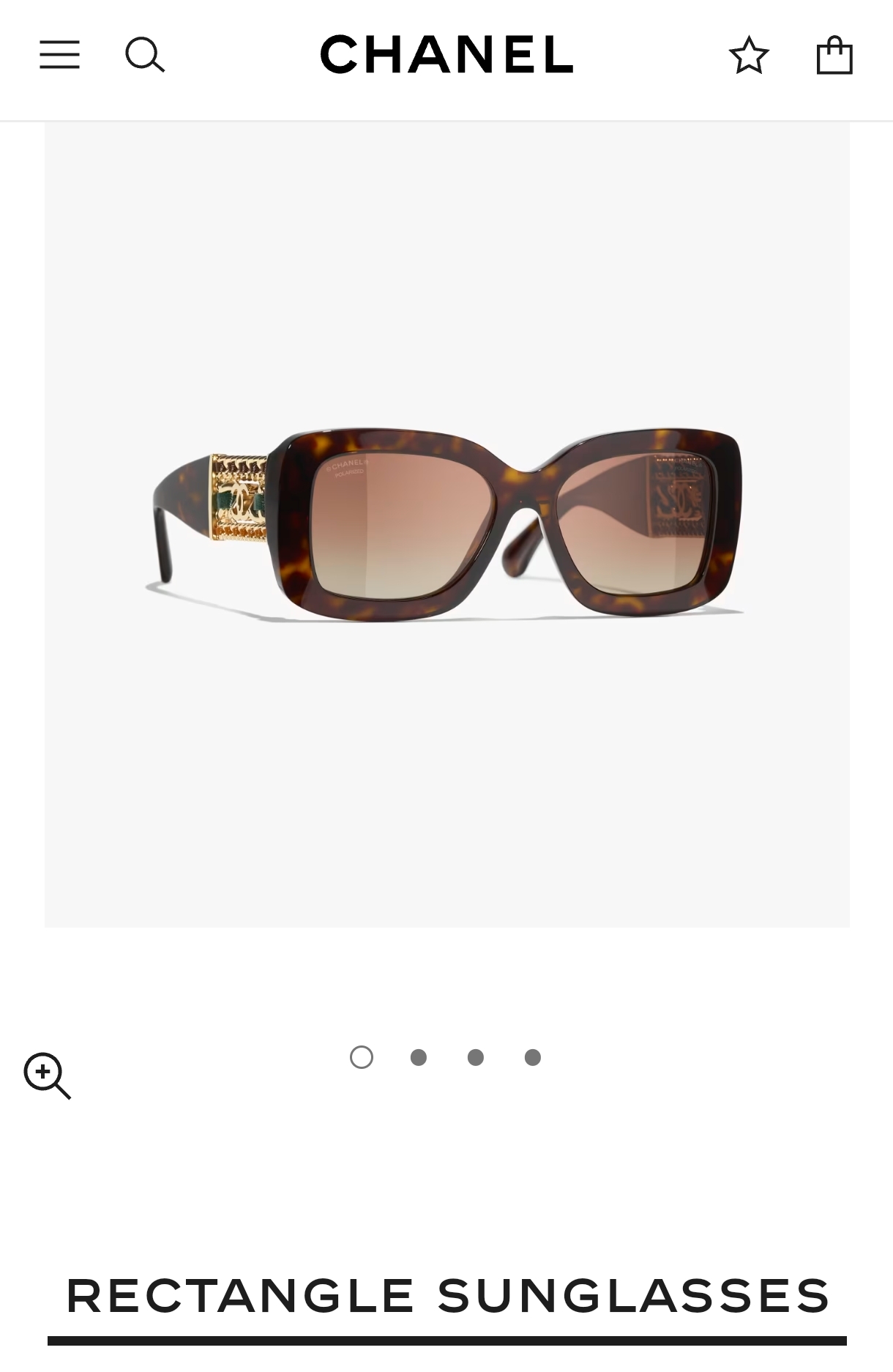Open the wishlist star icon

pos(749,56)
